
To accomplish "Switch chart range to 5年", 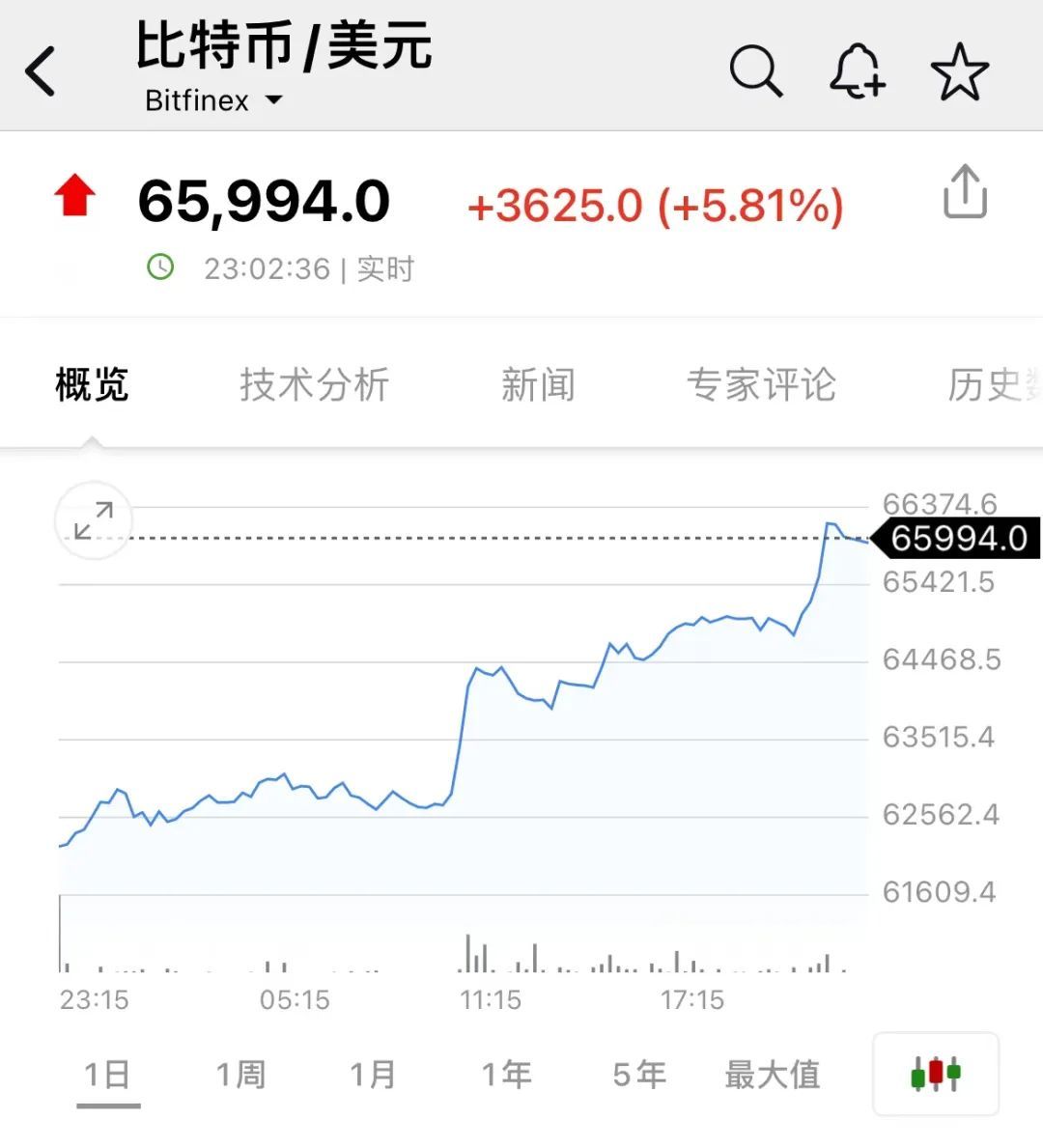I will [638, 1075].
